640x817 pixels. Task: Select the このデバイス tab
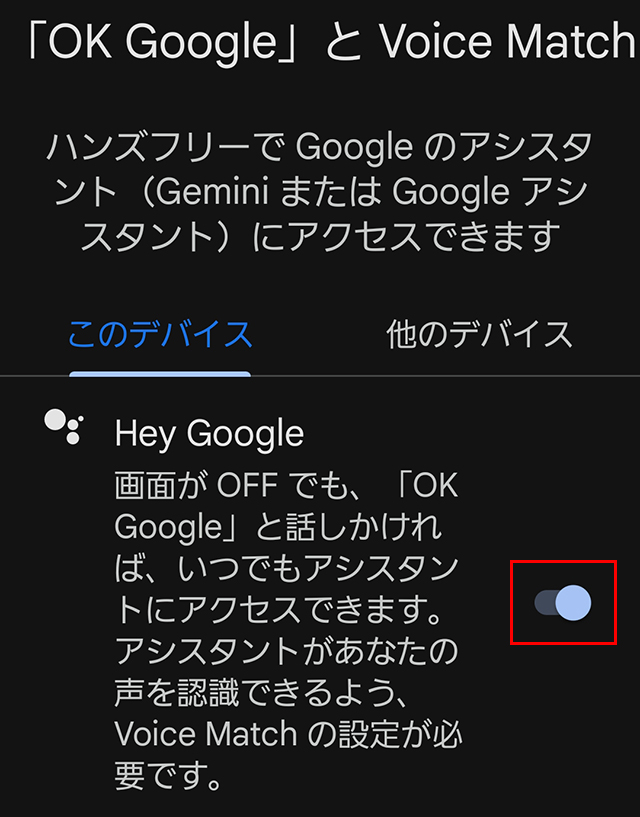click(x=160, y=334)
